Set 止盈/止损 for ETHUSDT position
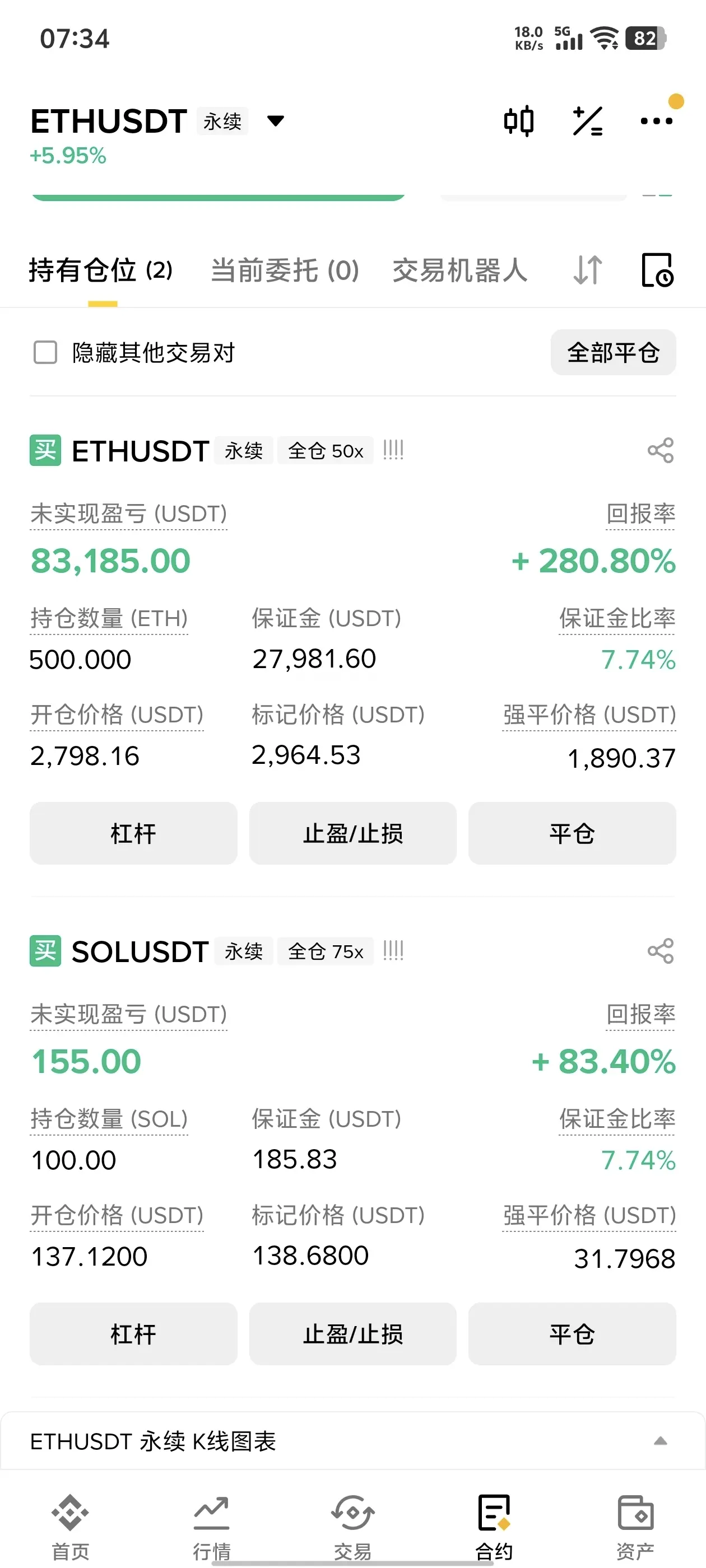Viewport: 706px width, 1568px height. [x=352, y=833]
